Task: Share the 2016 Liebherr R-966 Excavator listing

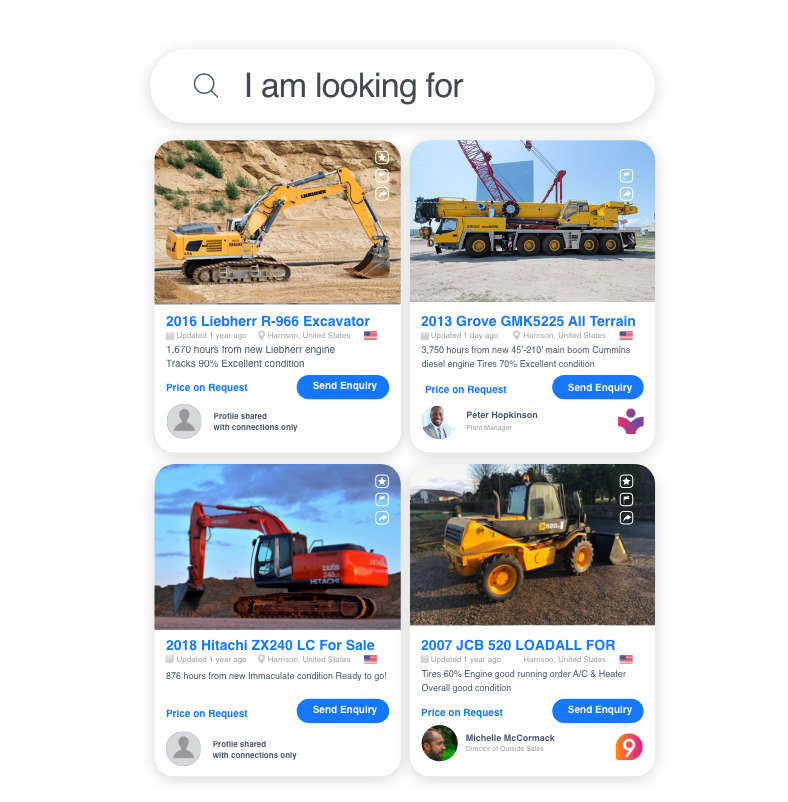Action: (382, 194)
